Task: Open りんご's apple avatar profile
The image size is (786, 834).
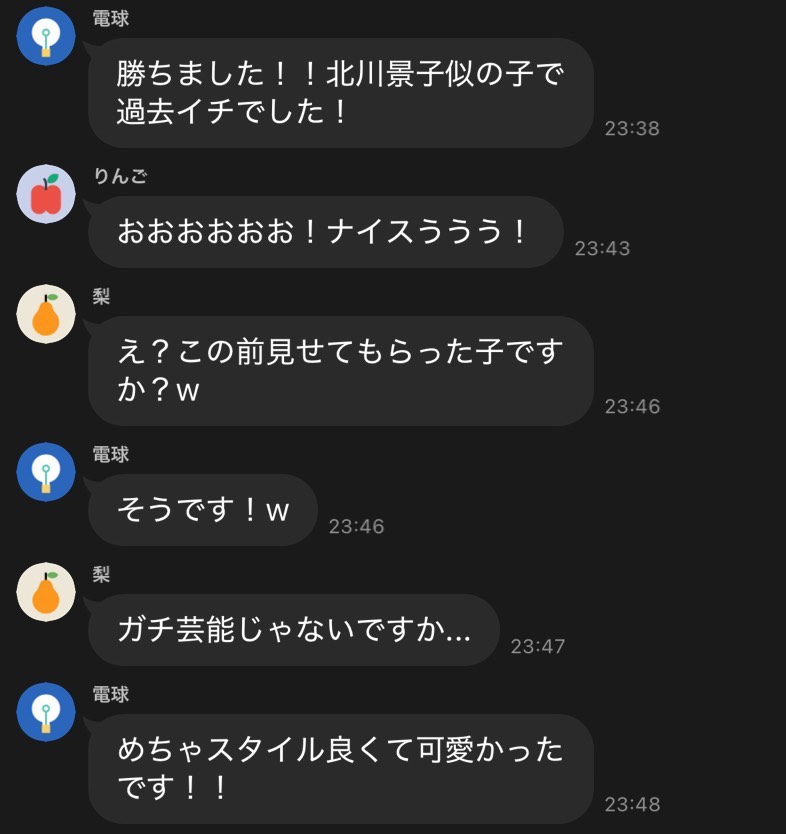Action: tap(46, 194)
